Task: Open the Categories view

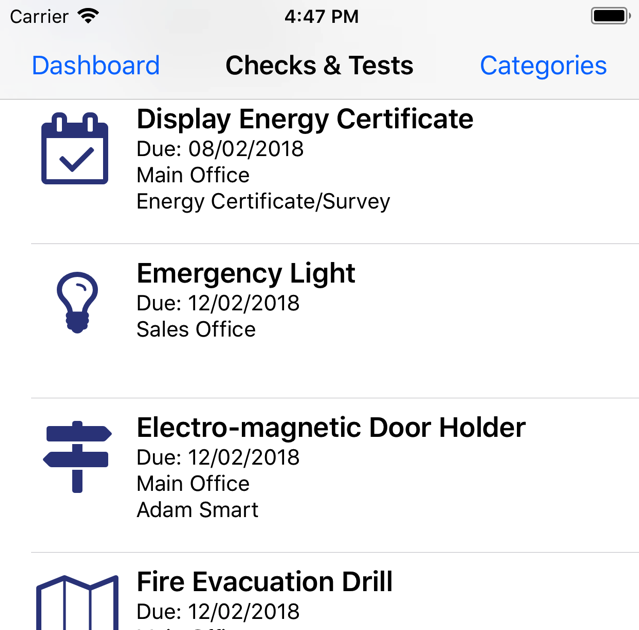Action: pos(543,66)
